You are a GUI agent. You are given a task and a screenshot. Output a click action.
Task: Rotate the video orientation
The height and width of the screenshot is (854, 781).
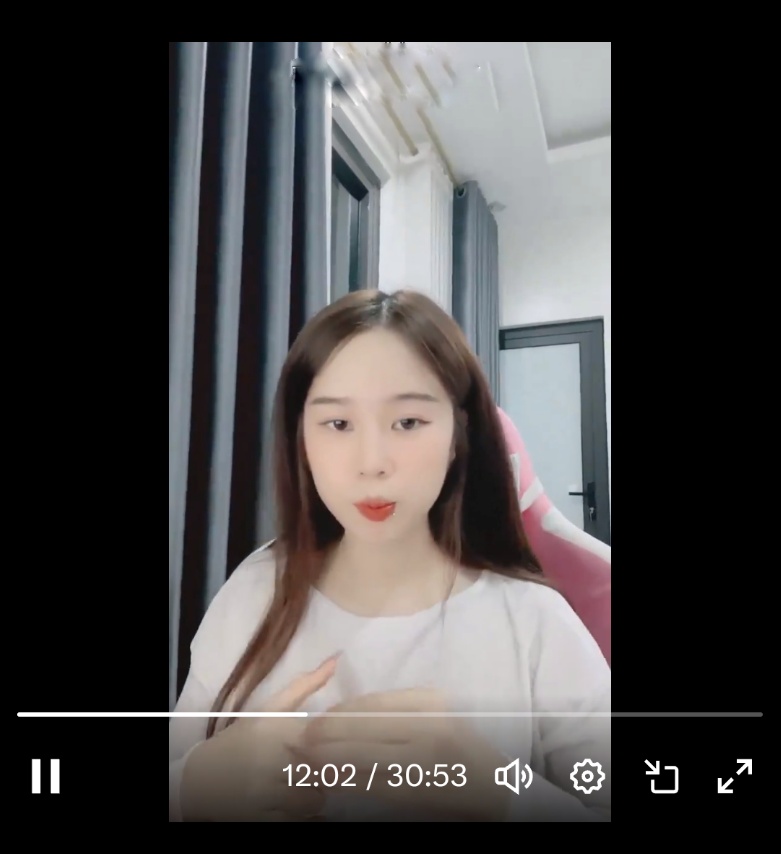(661, 776)
